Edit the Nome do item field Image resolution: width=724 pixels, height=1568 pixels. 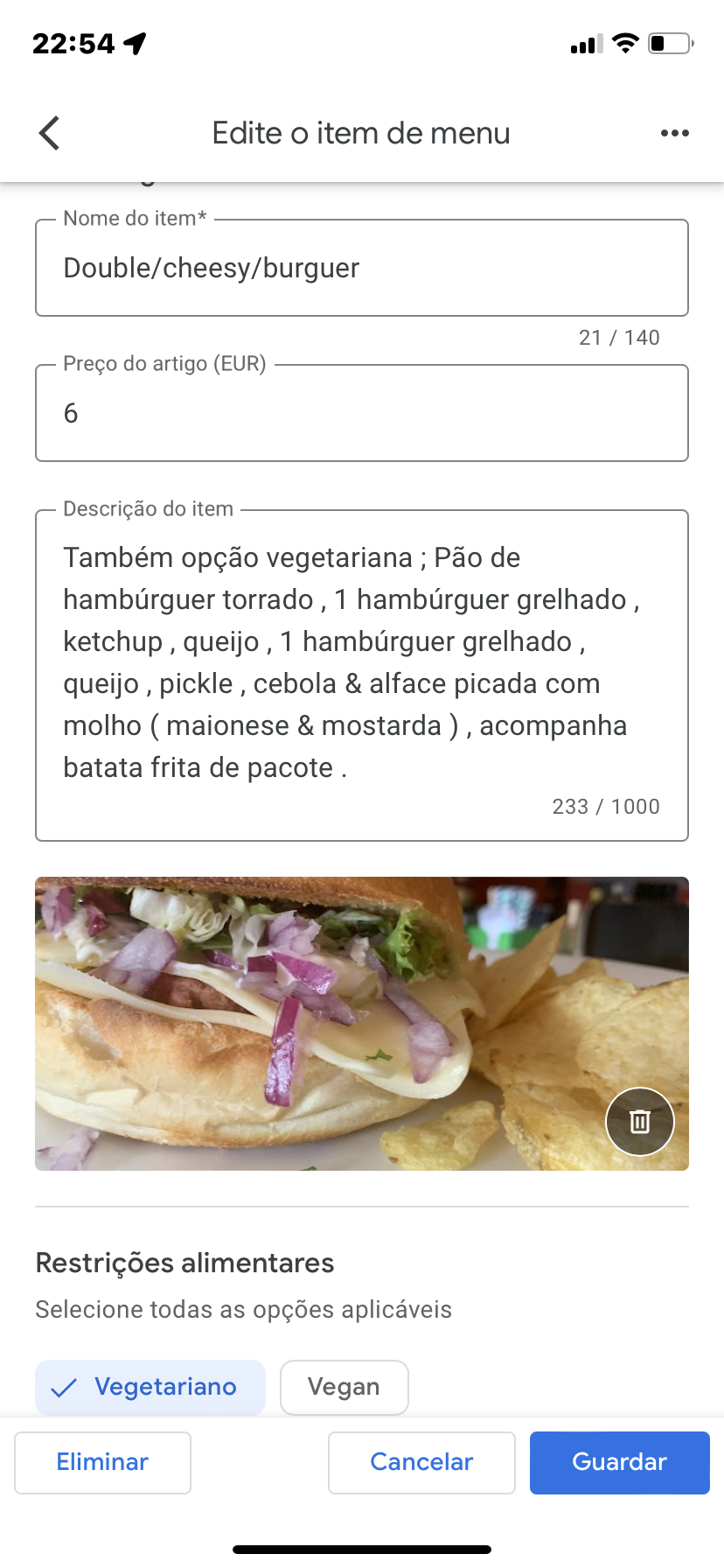click(361, 268)
